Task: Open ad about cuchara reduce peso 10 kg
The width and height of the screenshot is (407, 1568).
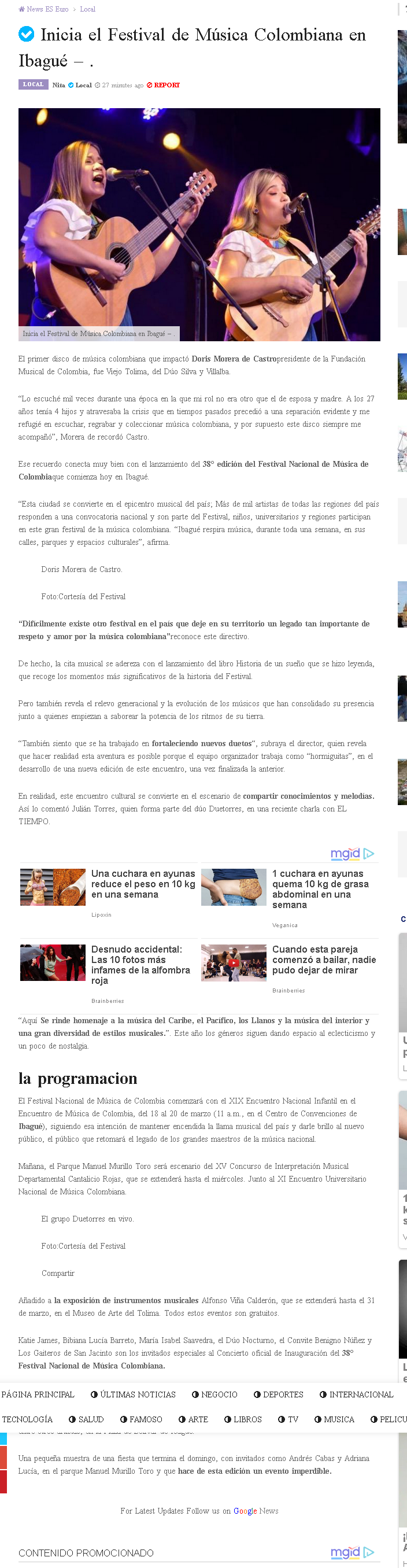Action: (x=143, y=884)
